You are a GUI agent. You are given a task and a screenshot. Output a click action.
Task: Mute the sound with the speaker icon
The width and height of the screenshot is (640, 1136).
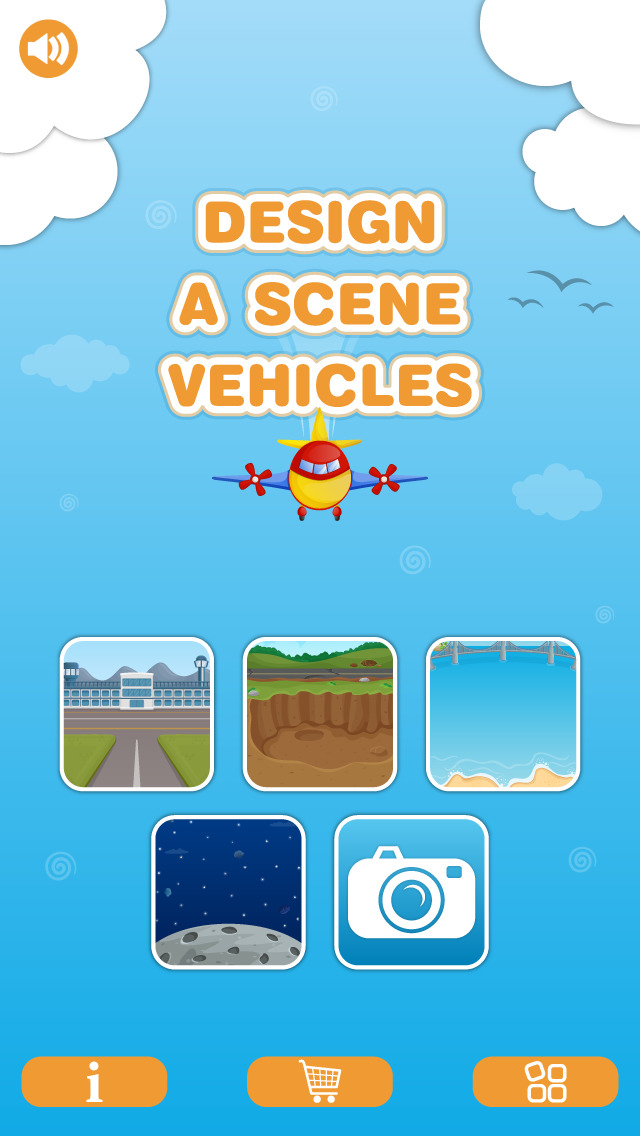click(x=48, y=49)
